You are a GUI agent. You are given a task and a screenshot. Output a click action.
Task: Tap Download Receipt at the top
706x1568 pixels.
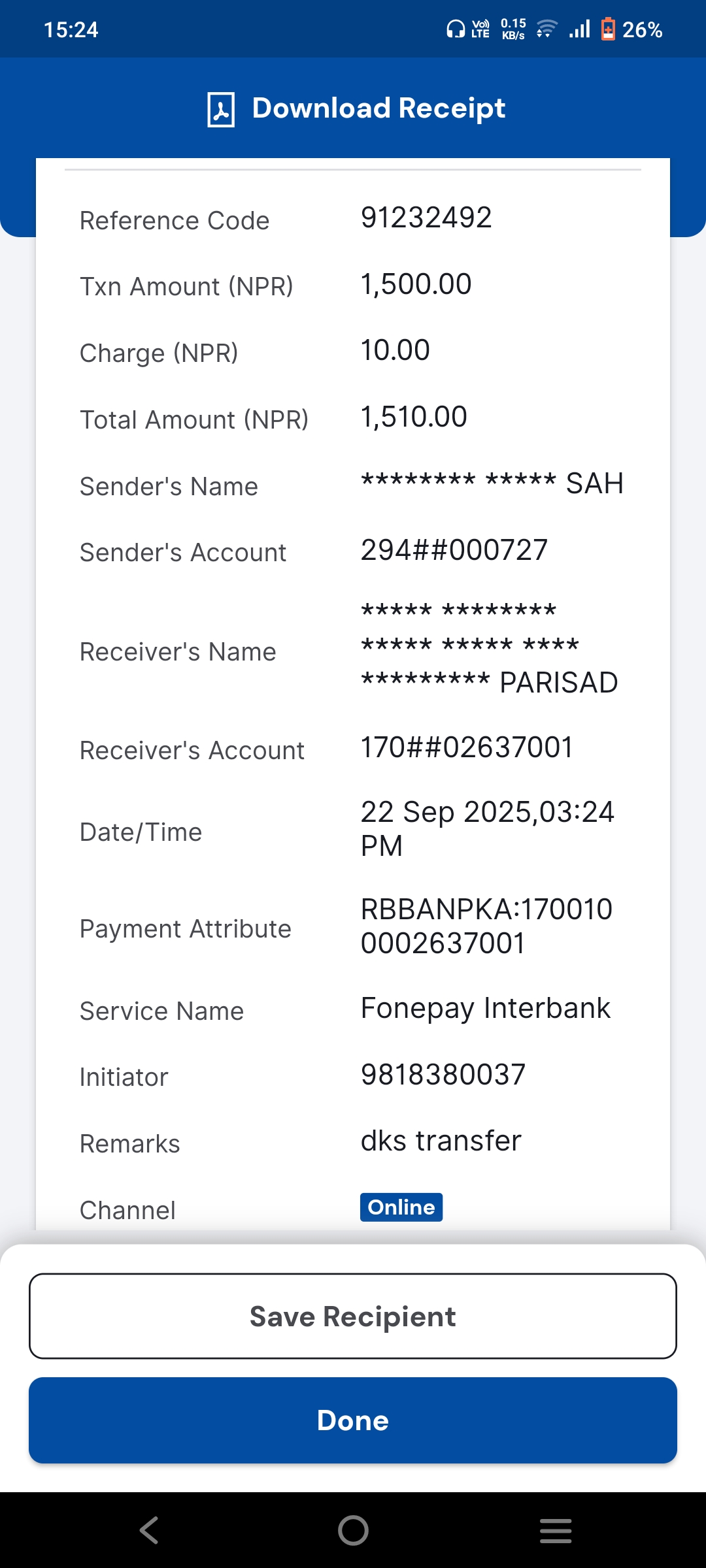[x=356, y=108]
